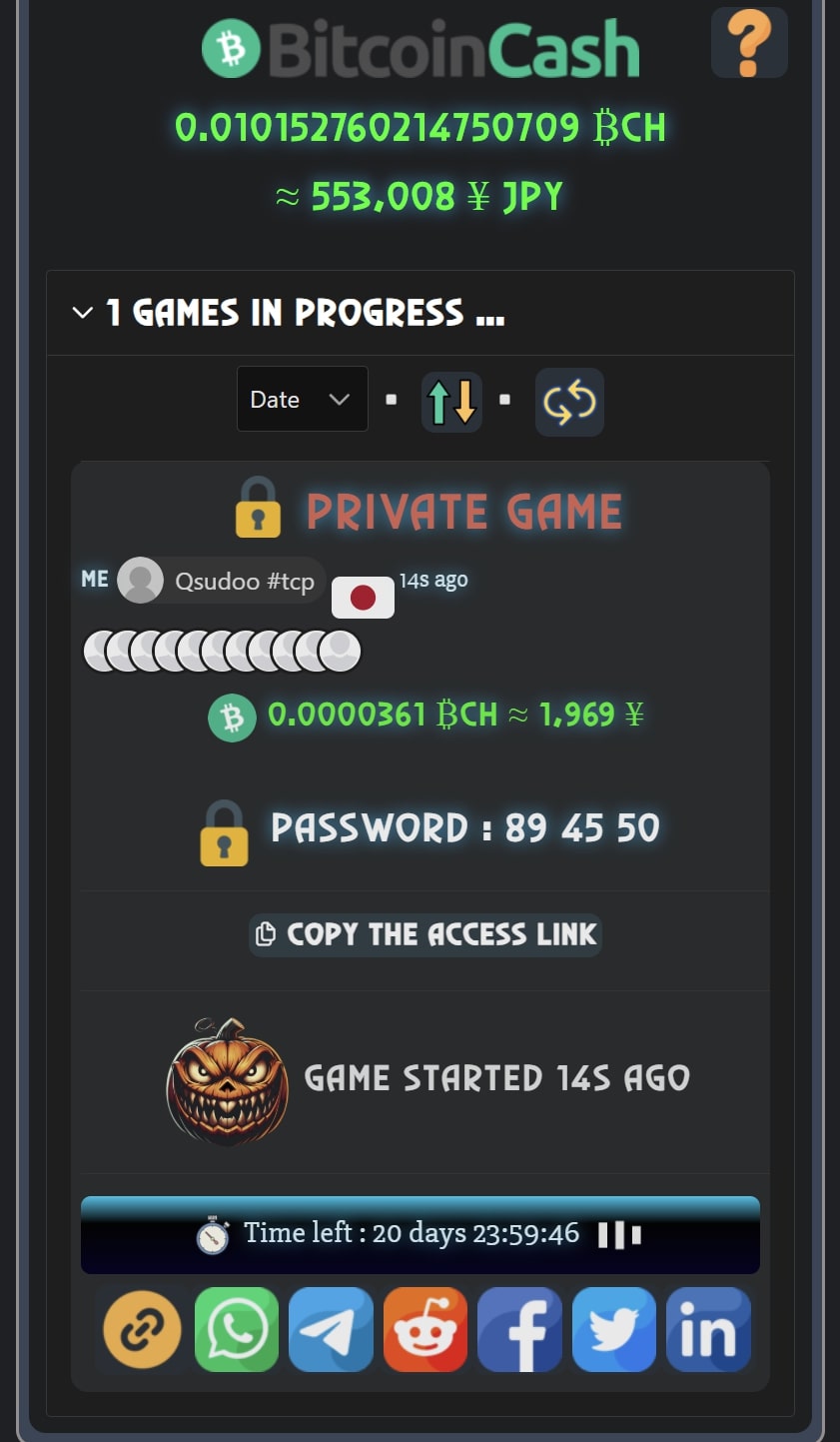Open Qsudoo #tcp player profile
840x1442 pixels.
222,581
